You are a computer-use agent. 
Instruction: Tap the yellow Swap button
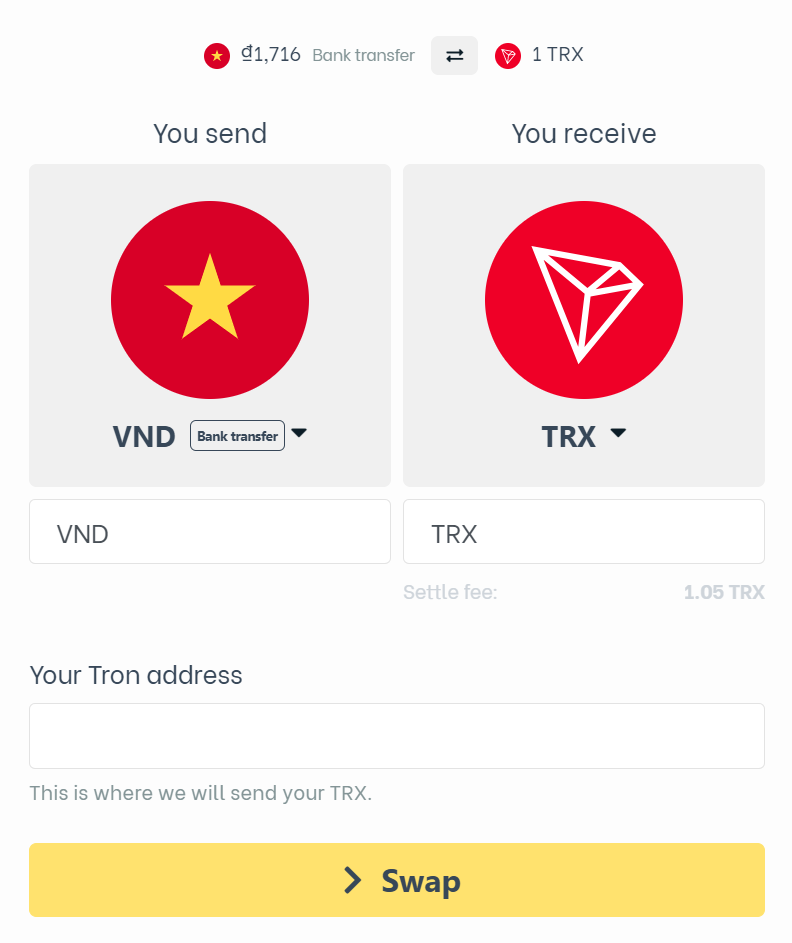[x=397, y=880]
